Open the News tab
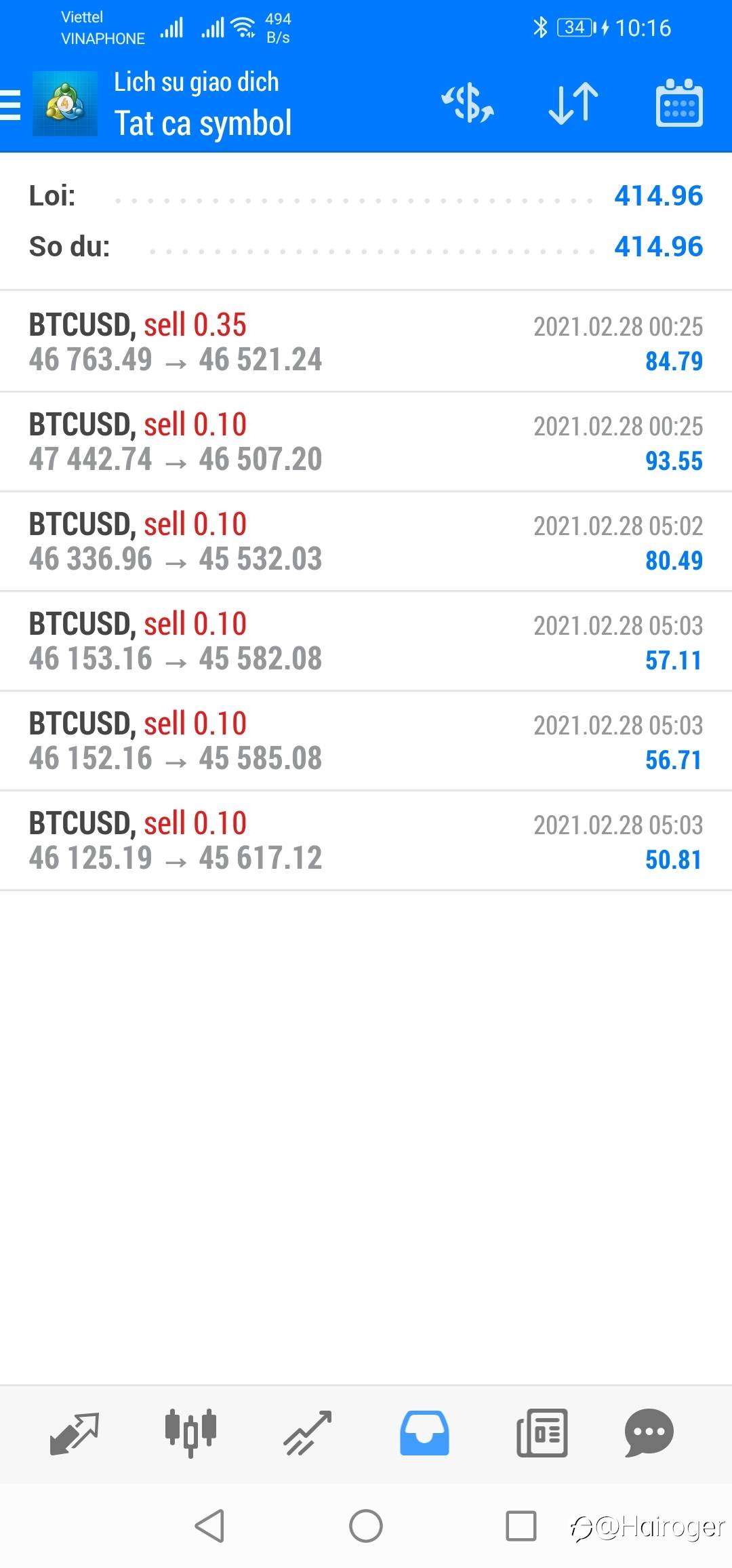This screenshot has height=1568, width=732. pyautogui.click(x=542, y=1433)
